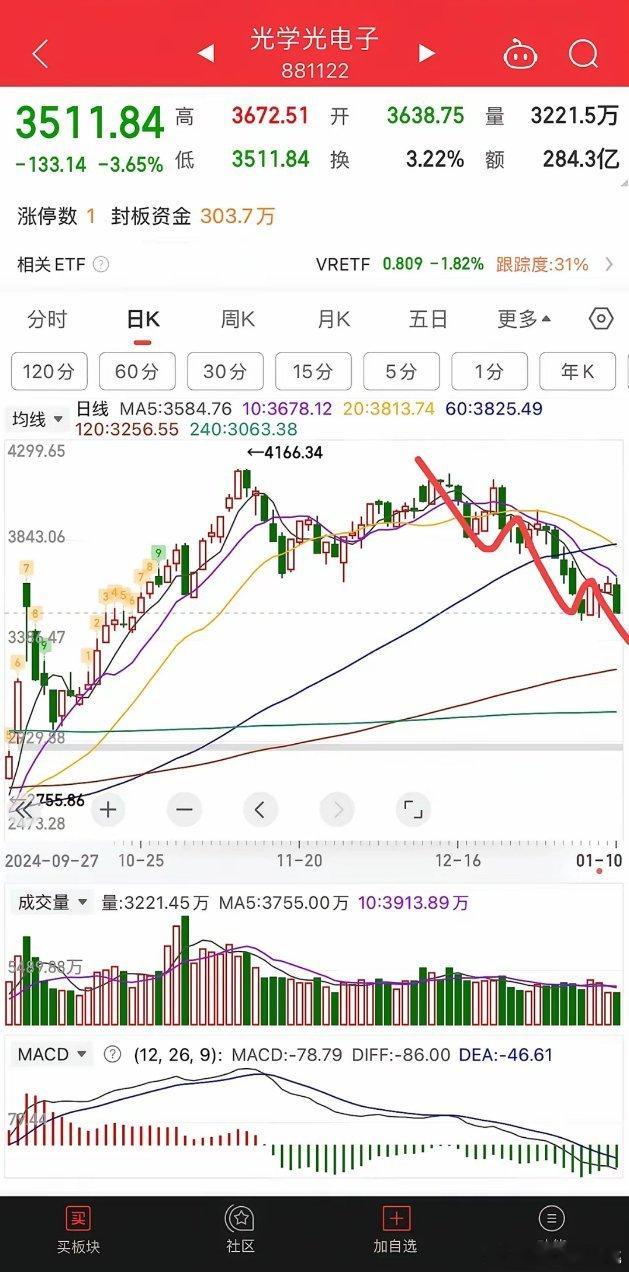This screenshot has height=1272, width=629.
Task: Switch to the previous sector with left triangle
Action: (x=206, y=53)
